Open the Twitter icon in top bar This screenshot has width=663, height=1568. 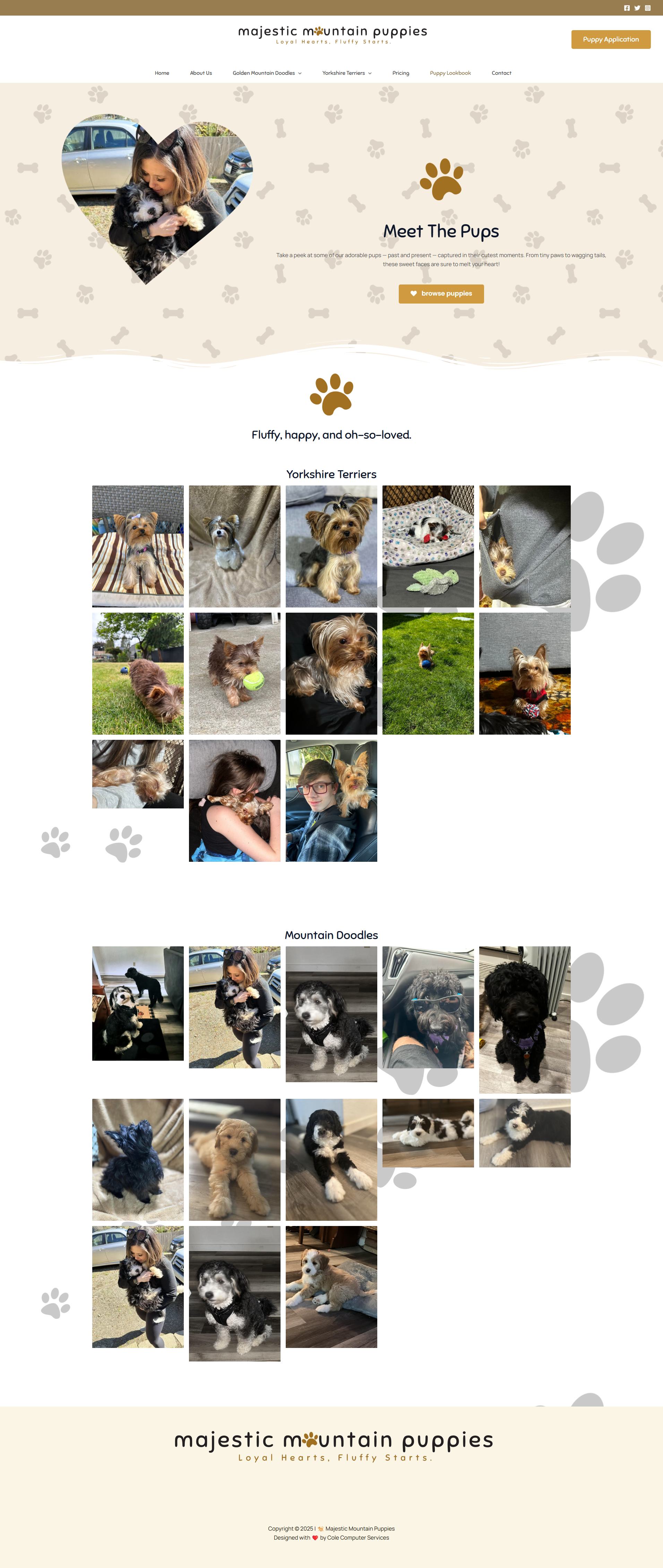(637, 8)
